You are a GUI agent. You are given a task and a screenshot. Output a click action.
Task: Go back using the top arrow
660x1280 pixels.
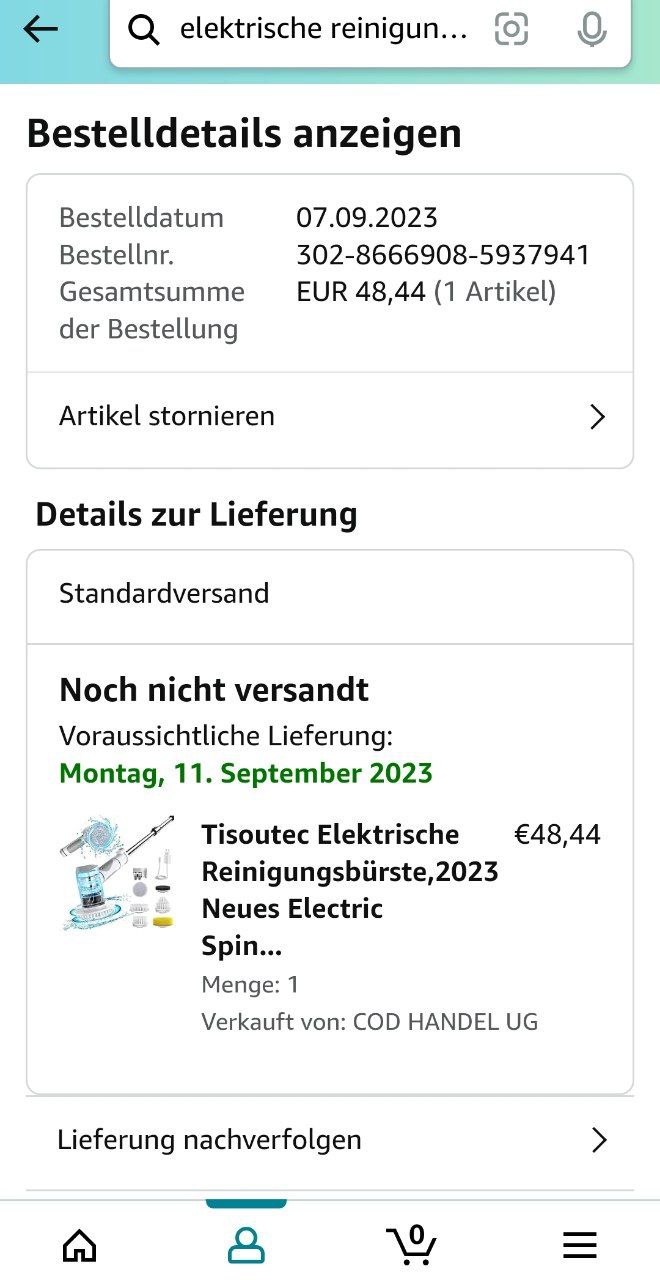click(x=41, y=30)
